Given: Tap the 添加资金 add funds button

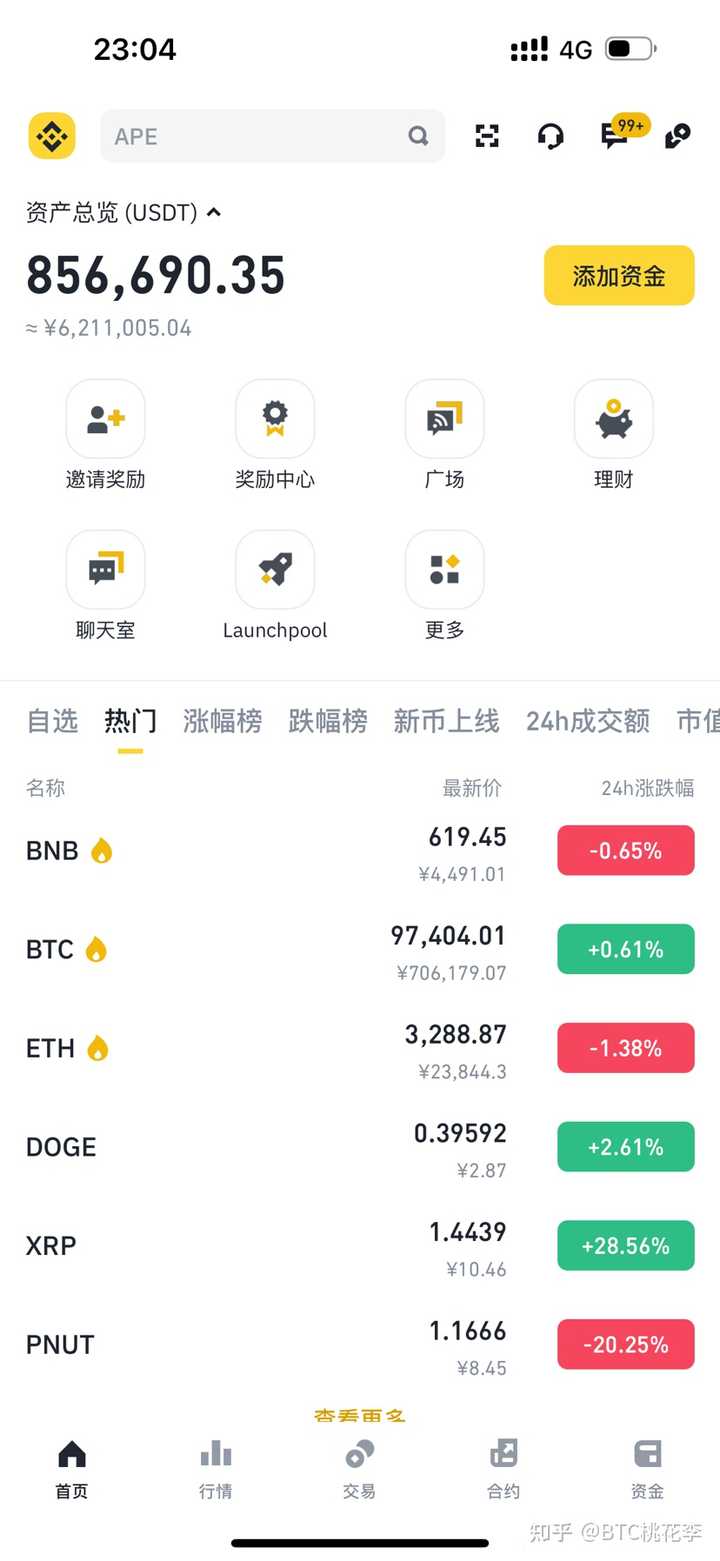Looking at the screenshot, I should pyautogui.click(x=618, y=275).
